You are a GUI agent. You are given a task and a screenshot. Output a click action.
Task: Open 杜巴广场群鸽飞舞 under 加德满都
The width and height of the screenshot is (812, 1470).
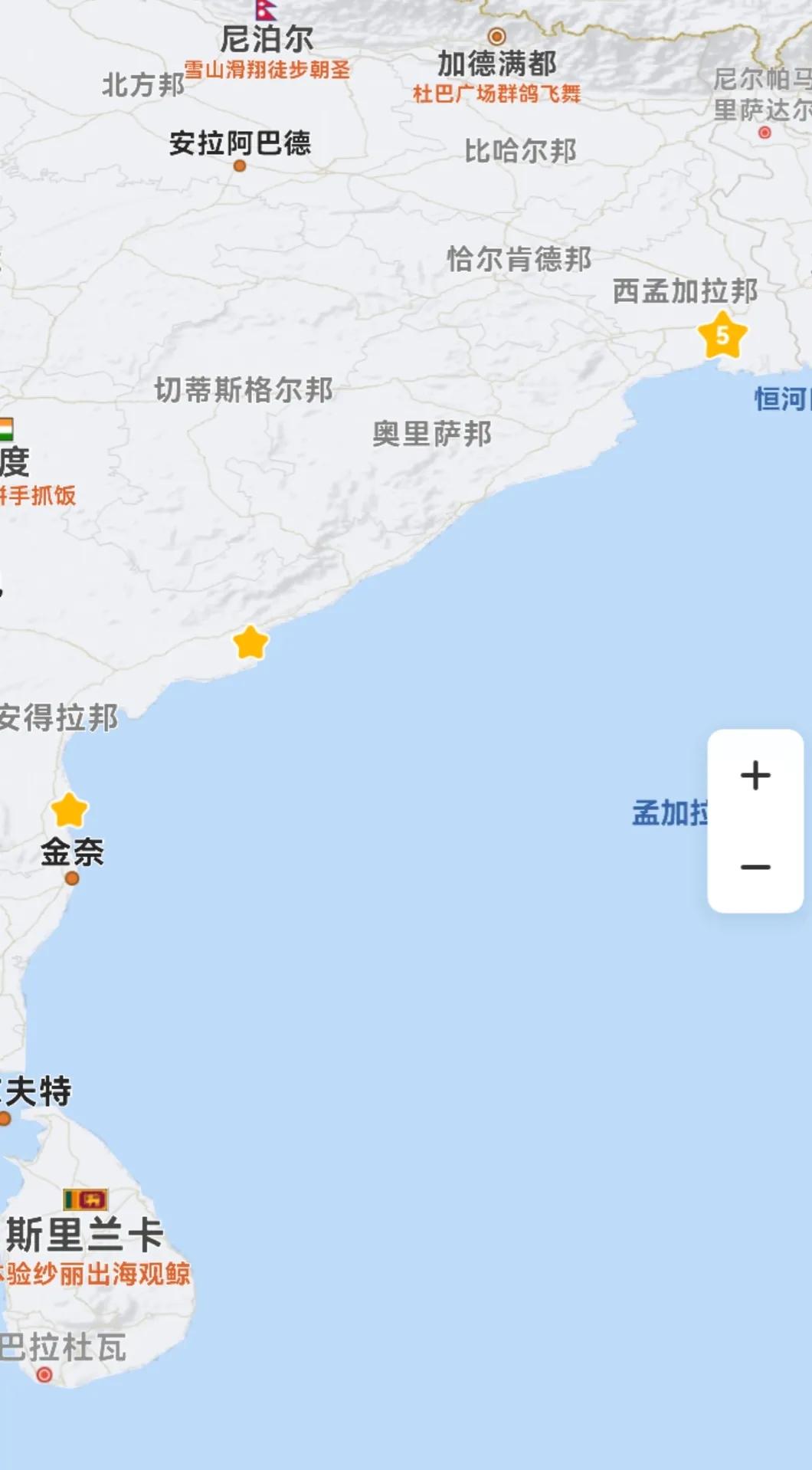pyautogui.click(x=496, y=94)
